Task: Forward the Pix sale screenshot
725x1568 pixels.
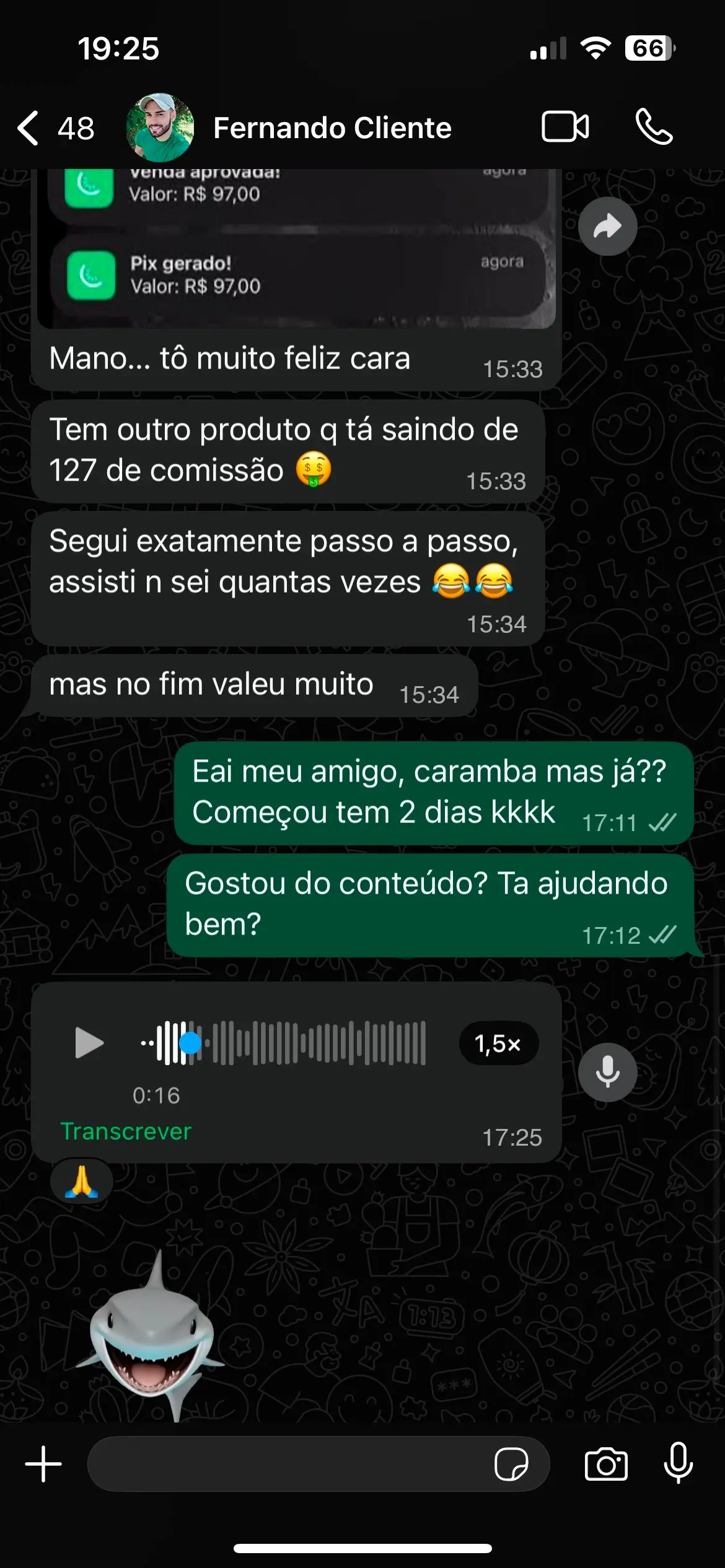Action: pyautogui.click(x=607, y=227)
